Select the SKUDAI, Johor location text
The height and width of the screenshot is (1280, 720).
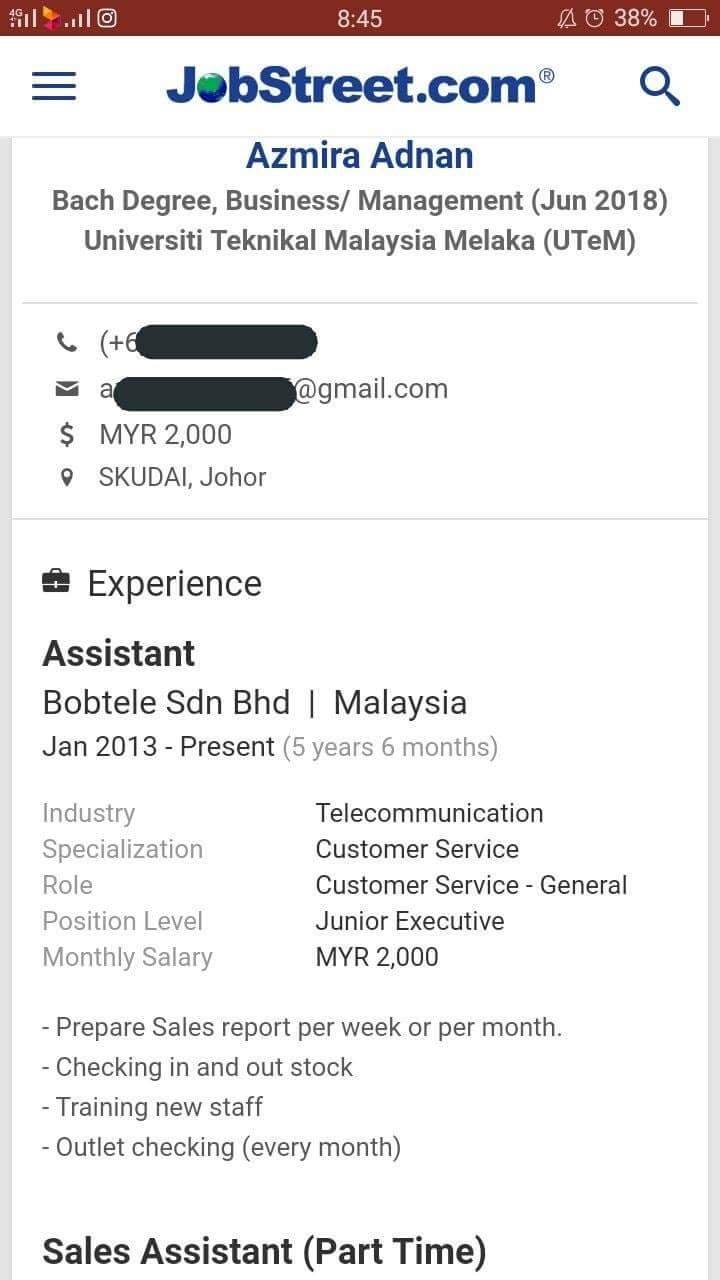[x=181, y=477]
